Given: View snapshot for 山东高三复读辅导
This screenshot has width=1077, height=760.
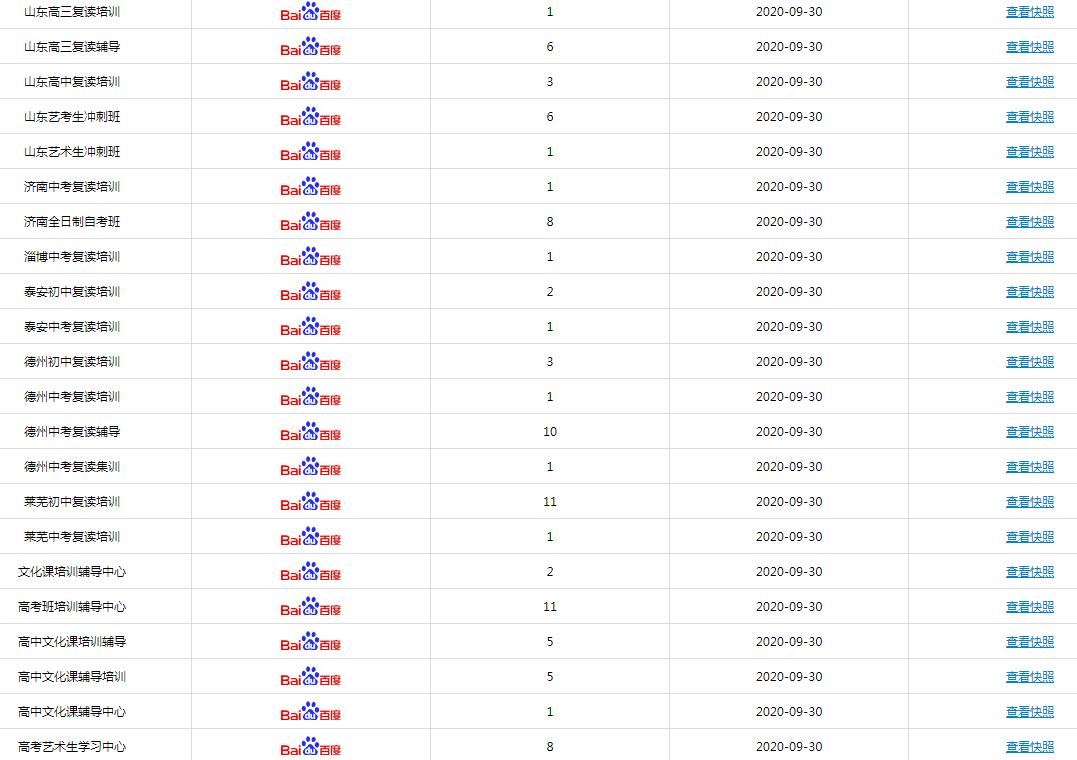Looking at the screenshot, I should [1029, 47].
